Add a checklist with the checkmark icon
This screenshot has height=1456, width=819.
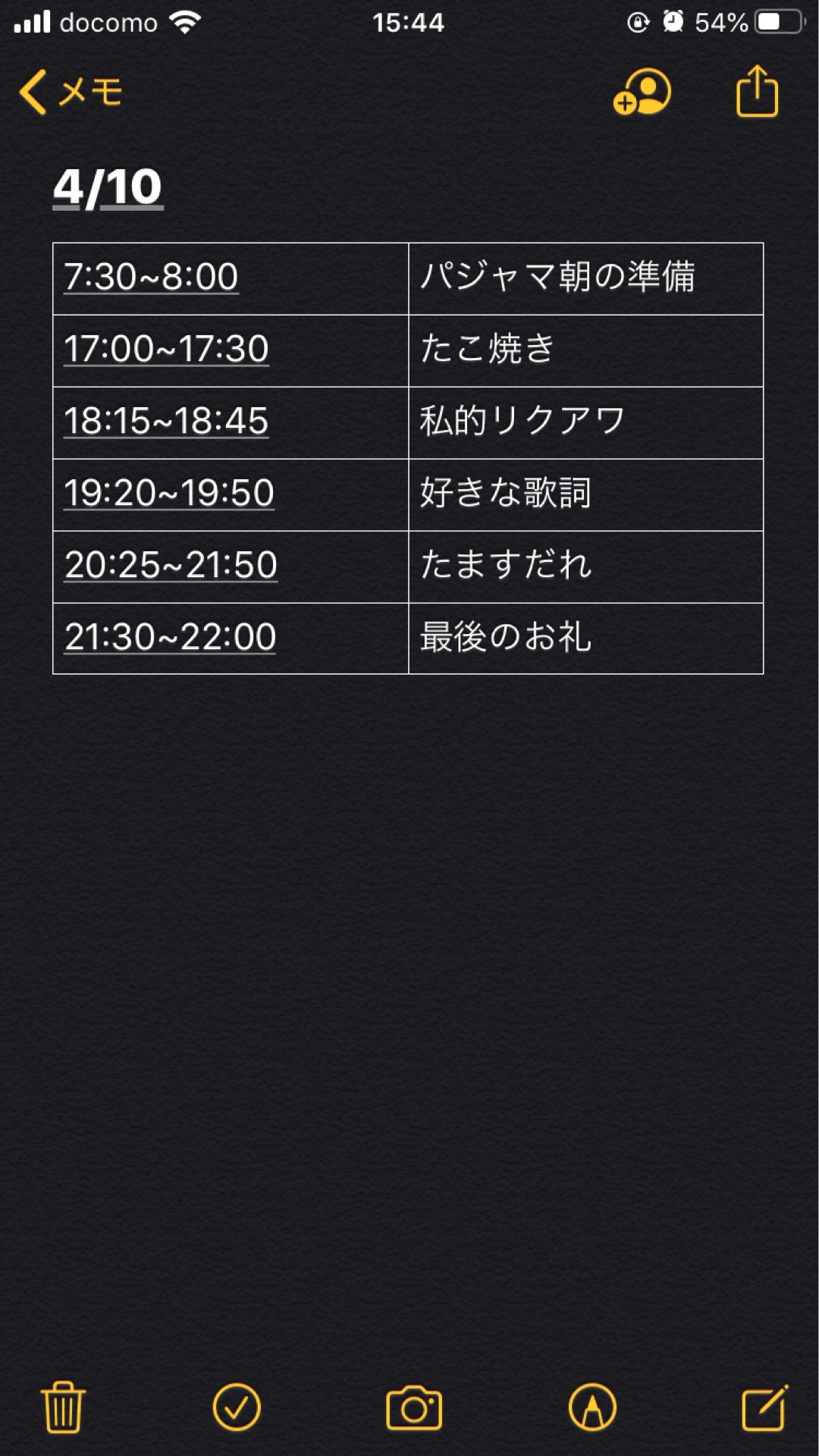[x=237, y=1407]
